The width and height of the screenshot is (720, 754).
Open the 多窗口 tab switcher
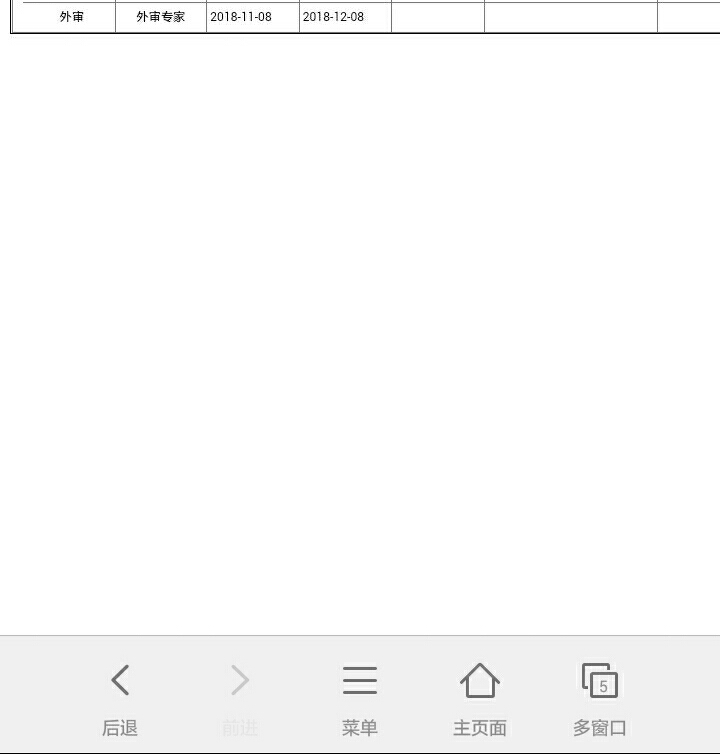[x=600, y=697]
